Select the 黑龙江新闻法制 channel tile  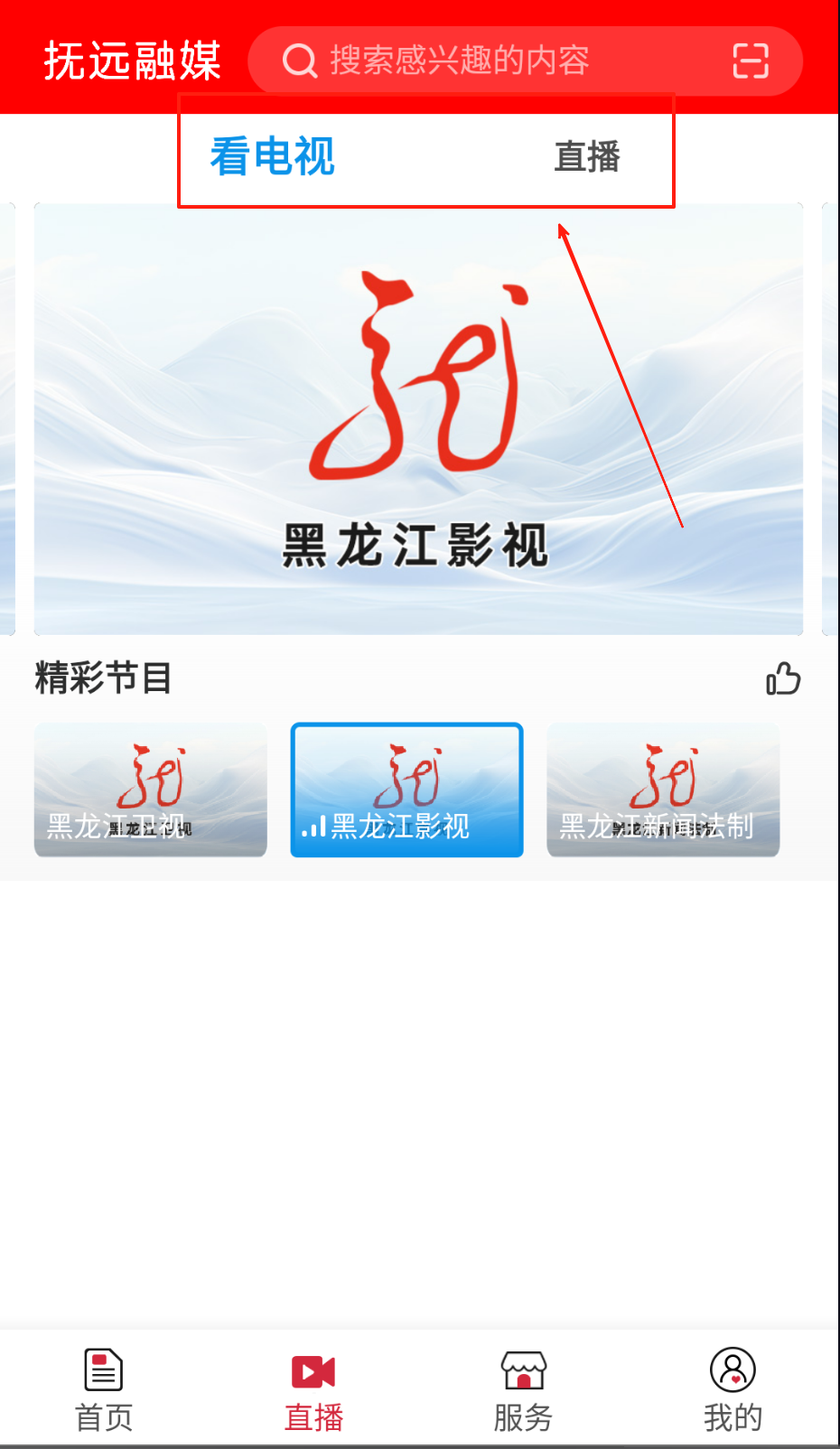(x=663, y=790)
